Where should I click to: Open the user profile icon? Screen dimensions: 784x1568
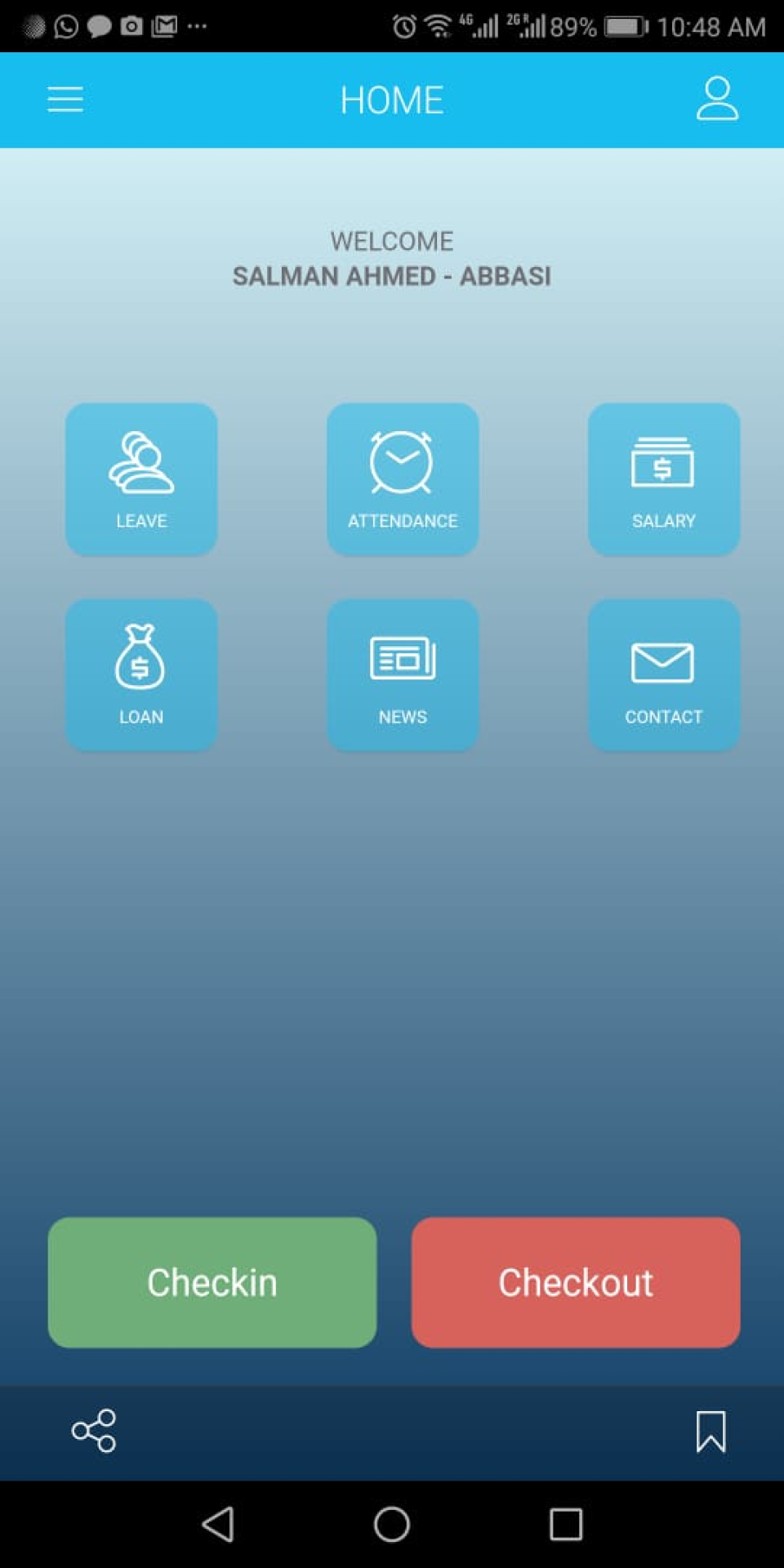[717, 99]
